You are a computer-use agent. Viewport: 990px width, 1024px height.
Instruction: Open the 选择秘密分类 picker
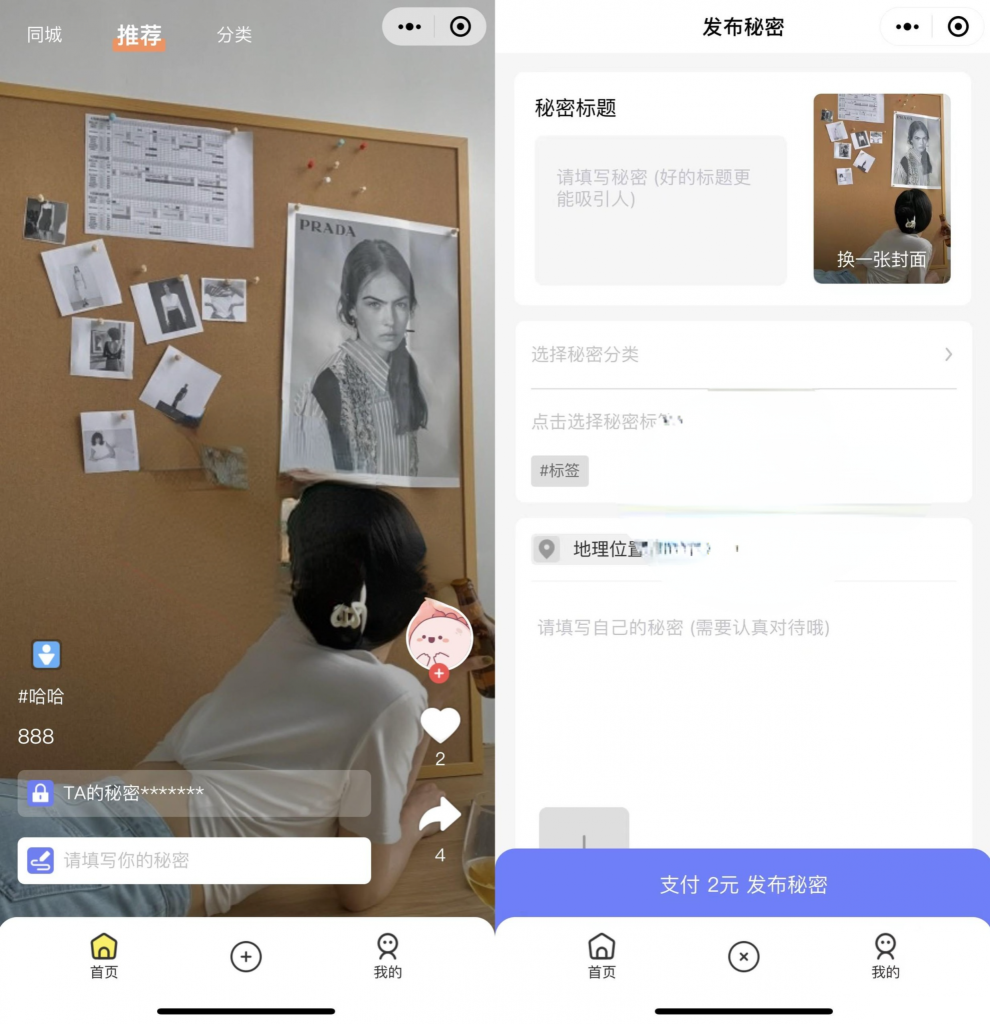(742, 355)
